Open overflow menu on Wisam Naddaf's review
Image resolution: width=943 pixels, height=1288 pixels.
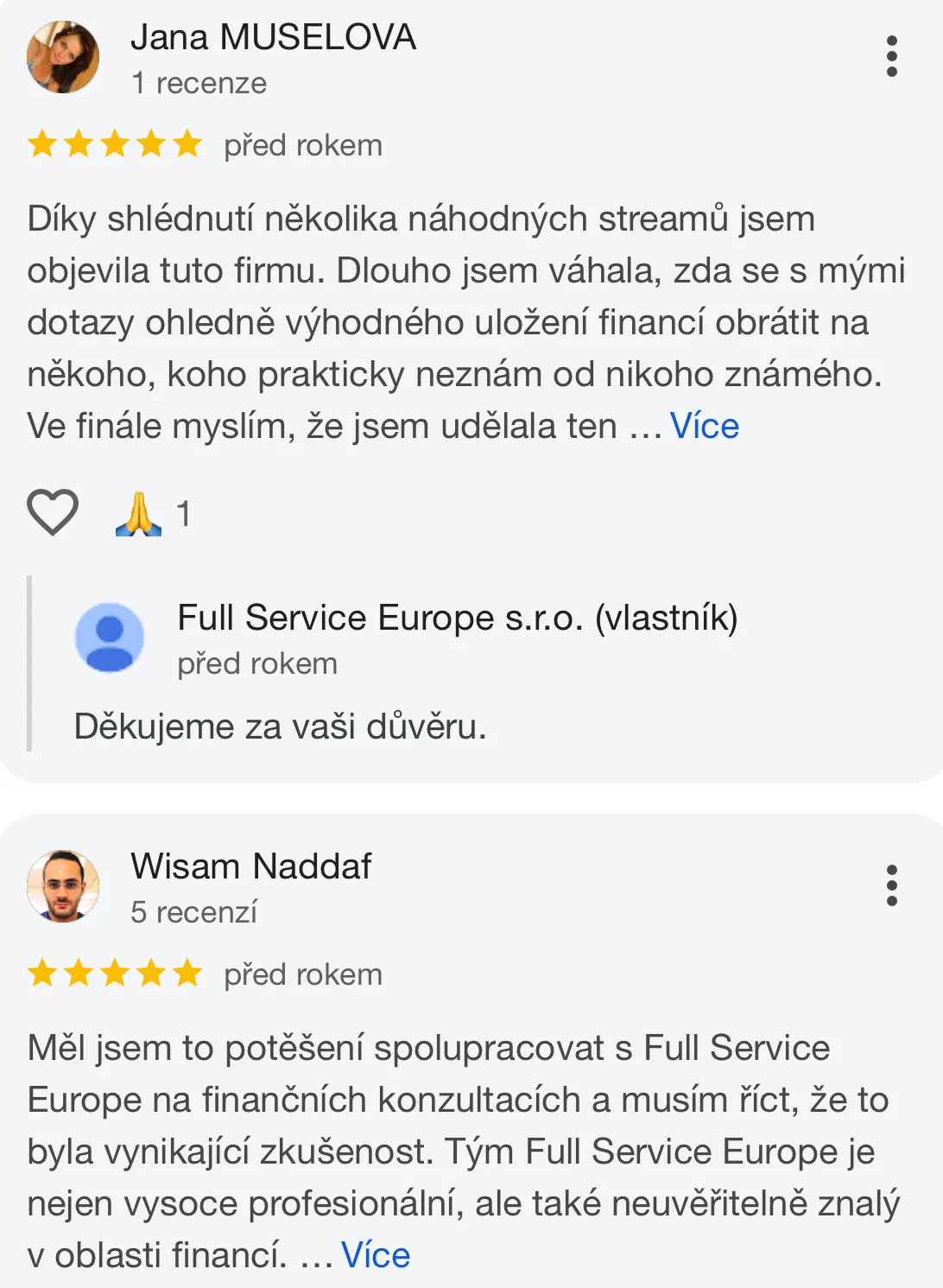(891, 886)
